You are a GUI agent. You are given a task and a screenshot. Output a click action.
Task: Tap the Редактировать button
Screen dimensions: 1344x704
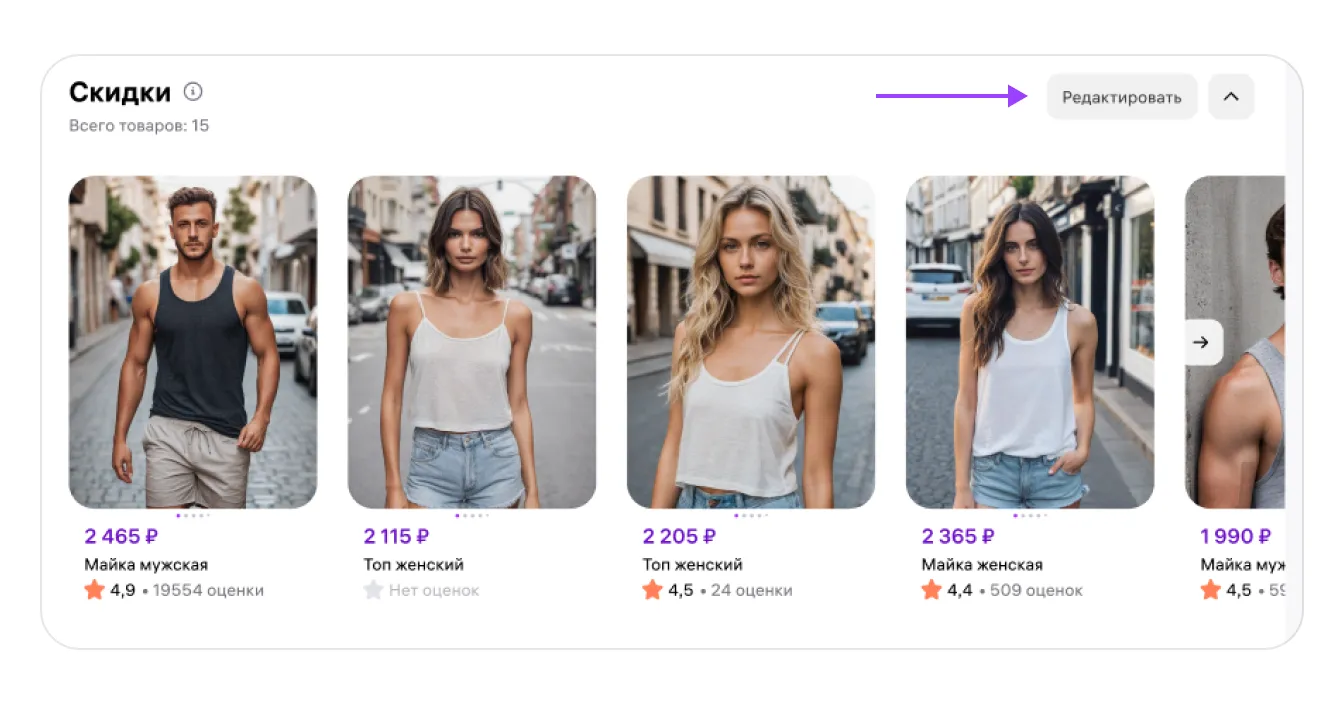[x=1121, y=97]
